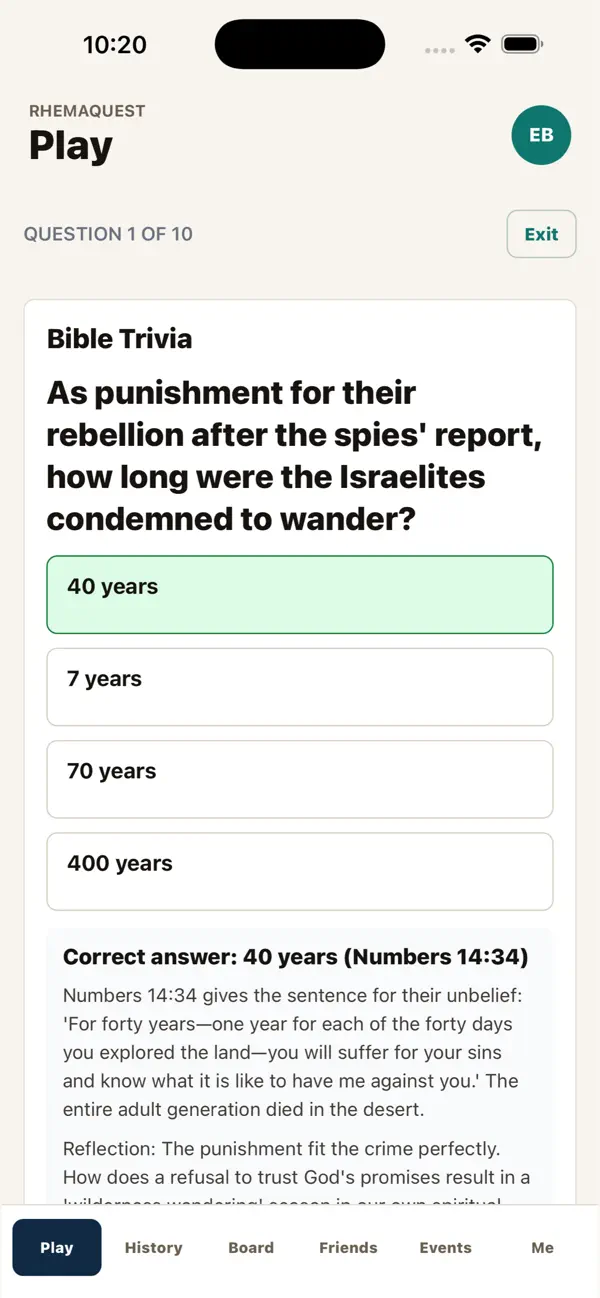The height and width of the screenshot is (1298, 600).
Task: Open the EB profile avatar
Action: [x=541, y=135]
